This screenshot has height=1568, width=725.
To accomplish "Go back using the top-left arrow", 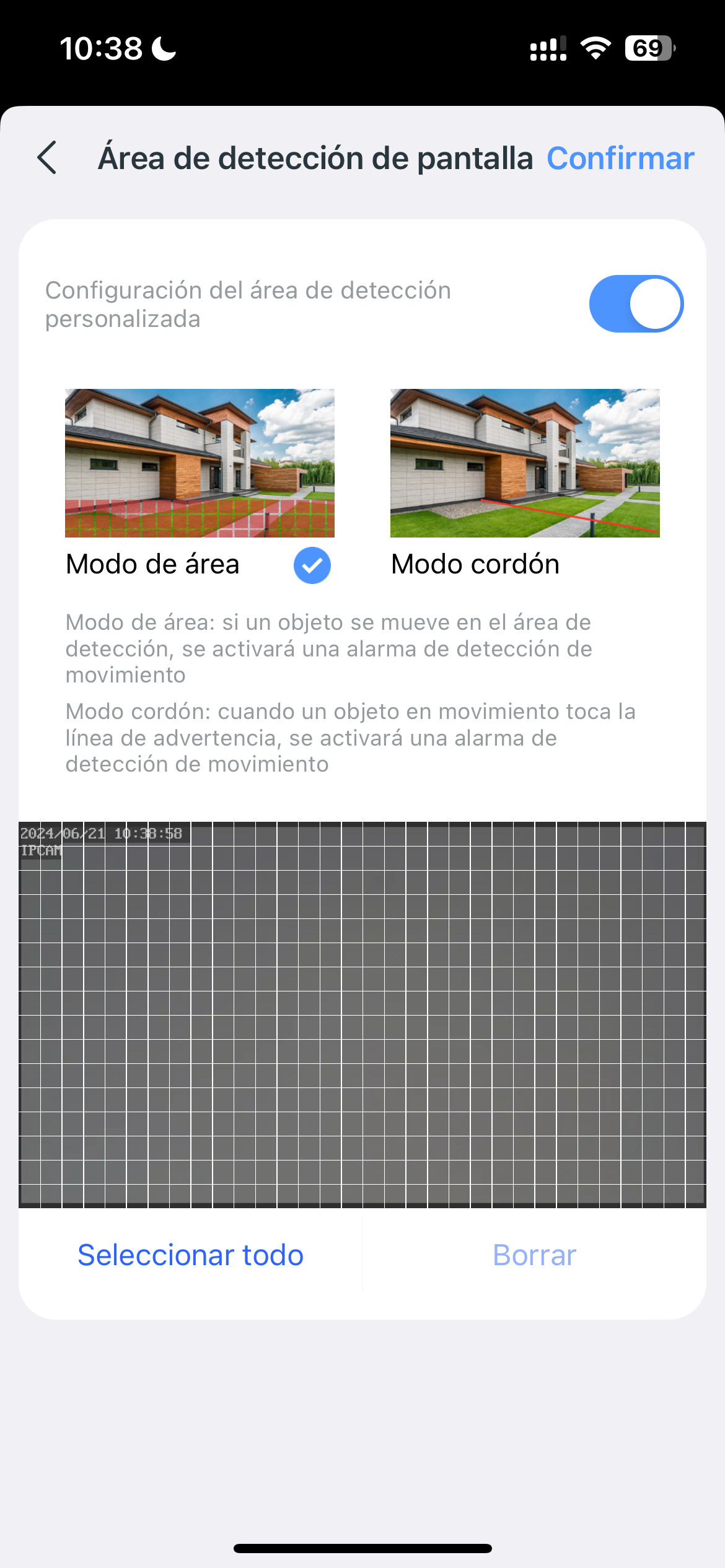I will pos(47,158).
